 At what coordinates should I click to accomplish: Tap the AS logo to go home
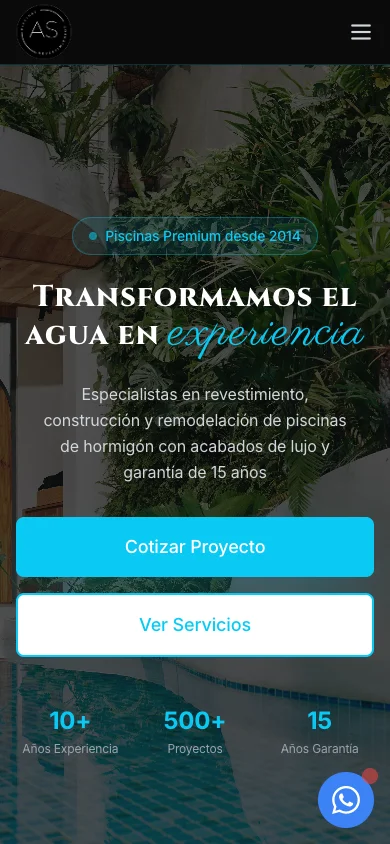pyautogui.click(x=44, y=32)
